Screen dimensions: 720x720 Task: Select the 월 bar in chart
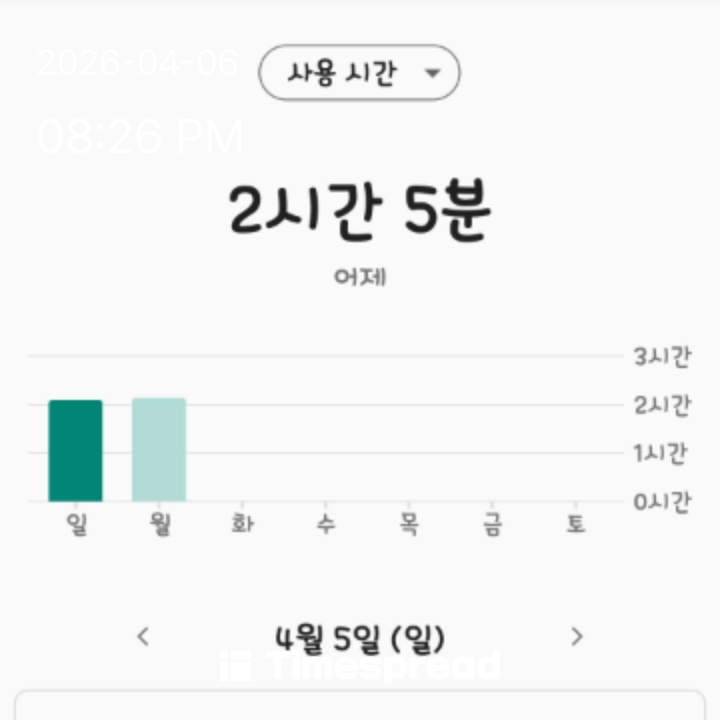[x=159, y=450]
